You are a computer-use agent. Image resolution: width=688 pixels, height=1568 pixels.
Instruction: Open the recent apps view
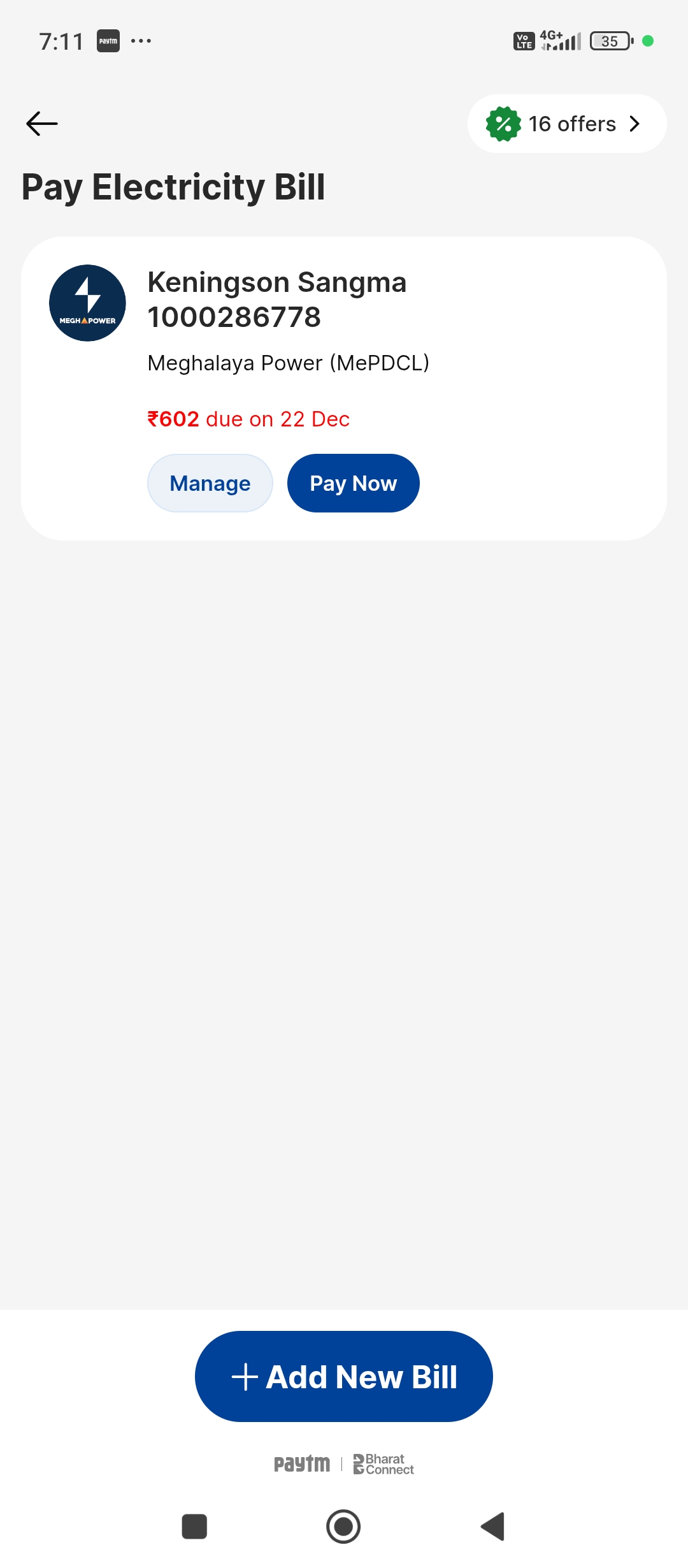pyautogui.click(x=194, y=1527)
